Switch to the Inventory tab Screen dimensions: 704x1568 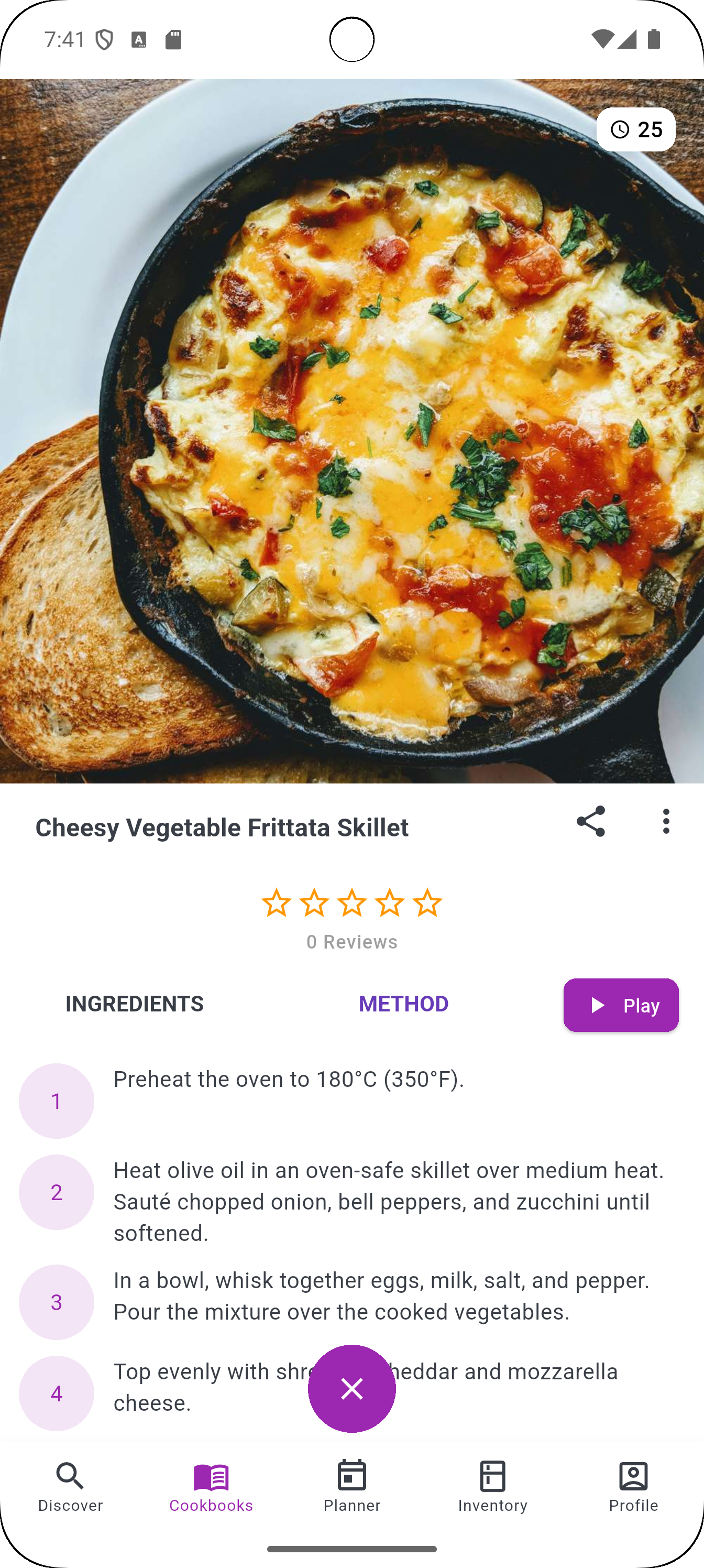pos(492,1486)
